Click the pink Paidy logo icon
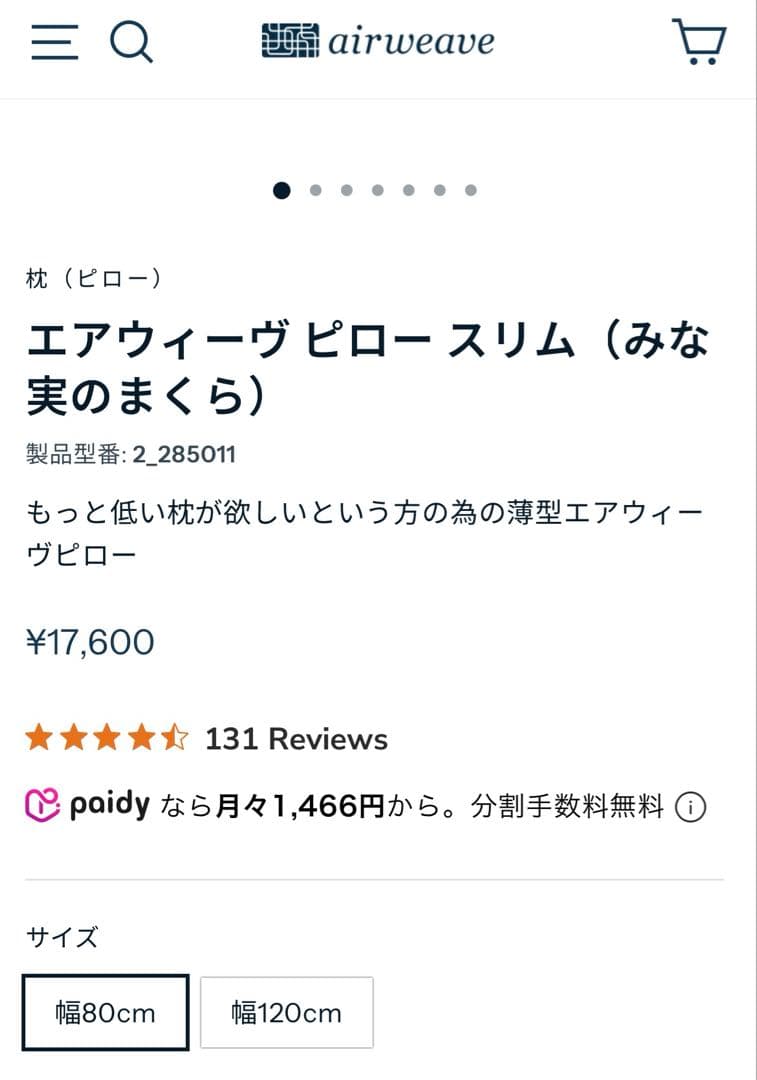757x1080 pixels. (42, 803)
